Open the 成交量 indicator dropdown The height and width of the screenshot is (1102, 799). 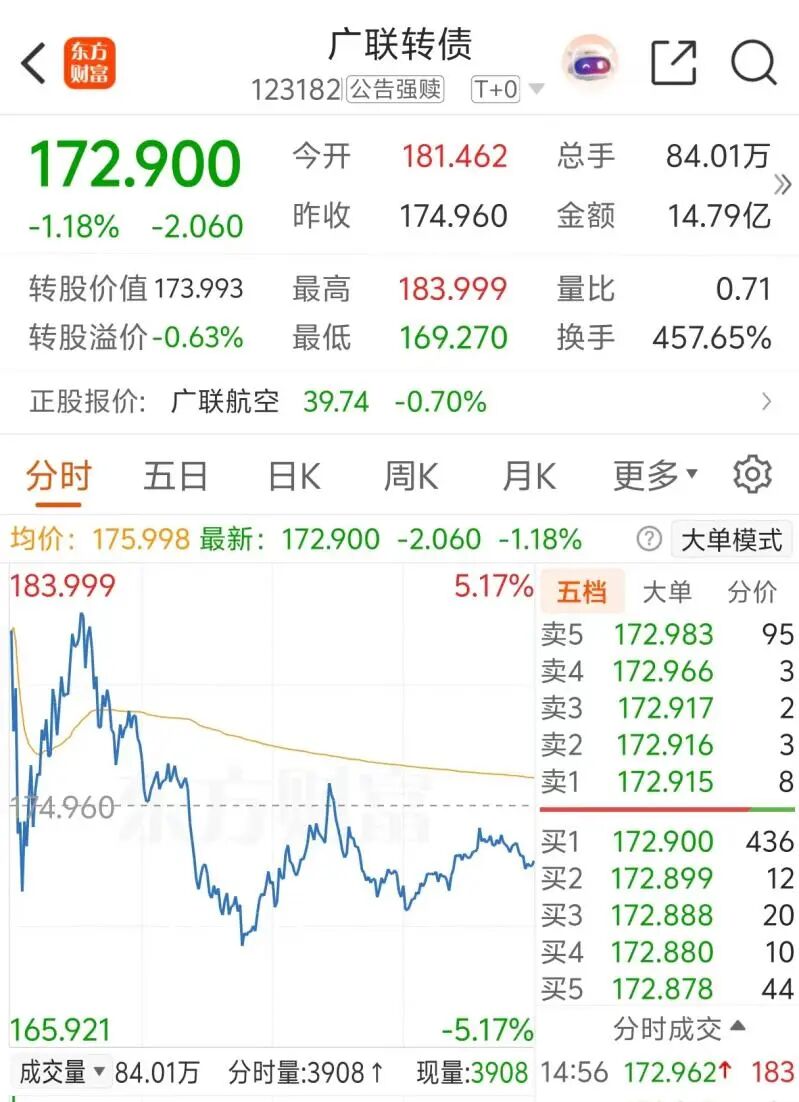62,1074
